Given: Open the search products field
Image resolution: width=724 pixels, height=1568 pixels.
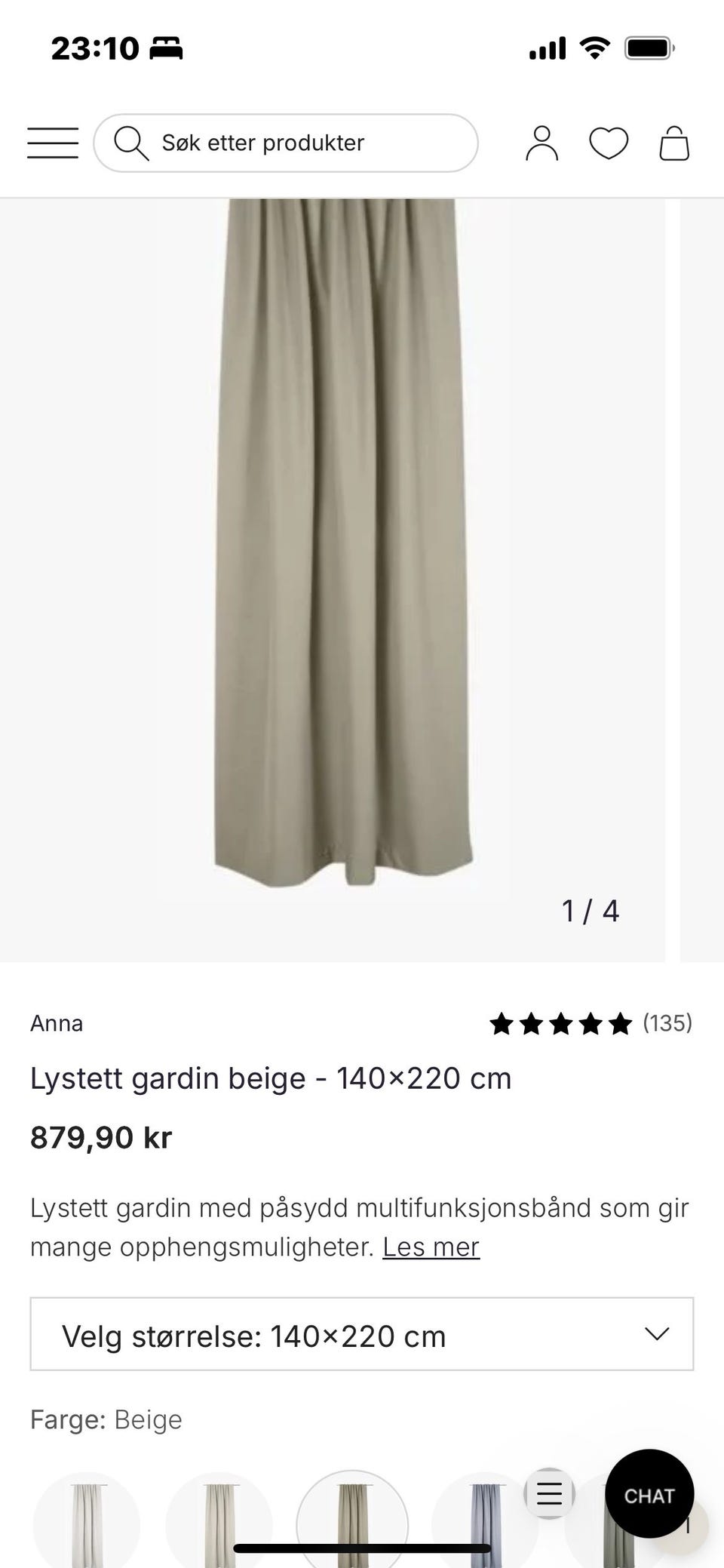Looking at the screenshot, I should coord(287,143).
